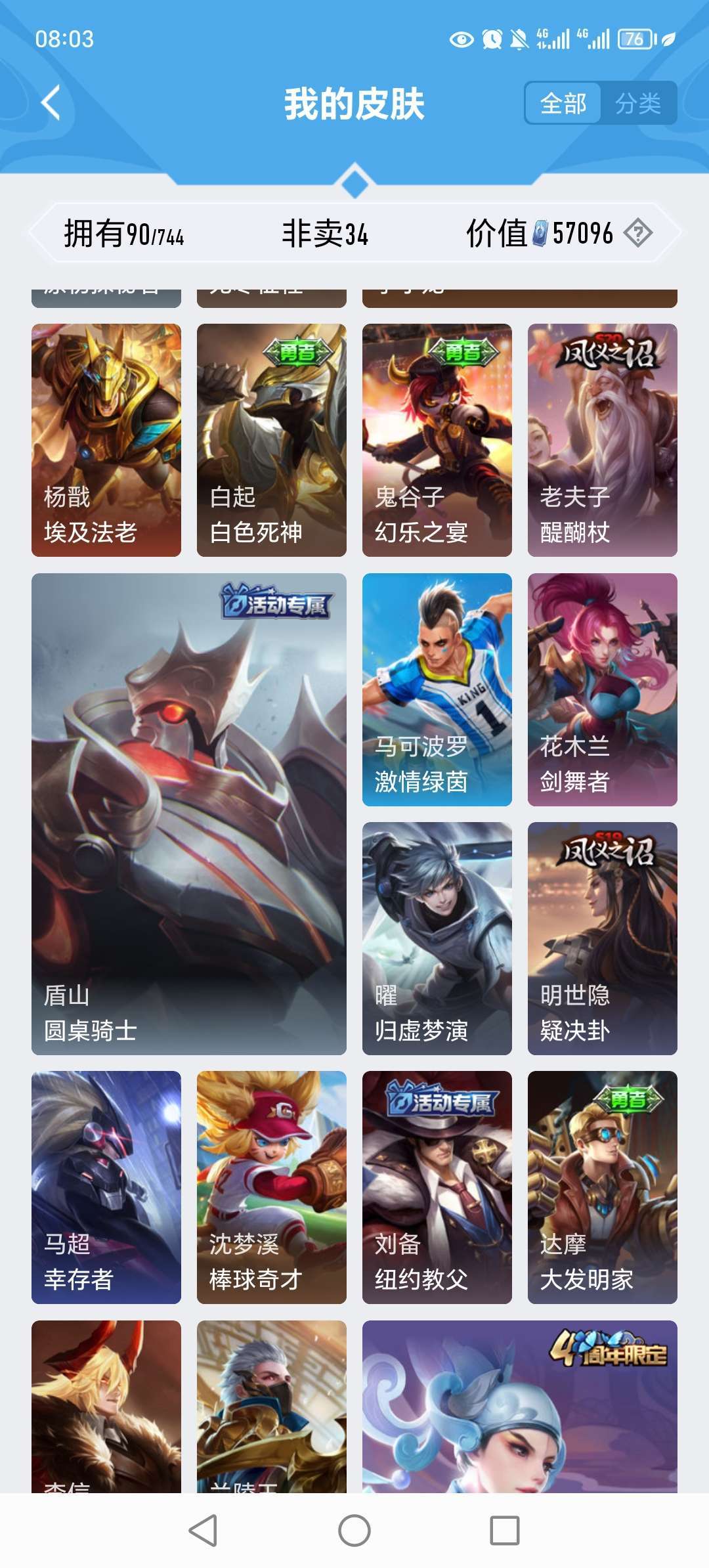View the 马可波罗 激情绿茵 skin

point(437,689)
